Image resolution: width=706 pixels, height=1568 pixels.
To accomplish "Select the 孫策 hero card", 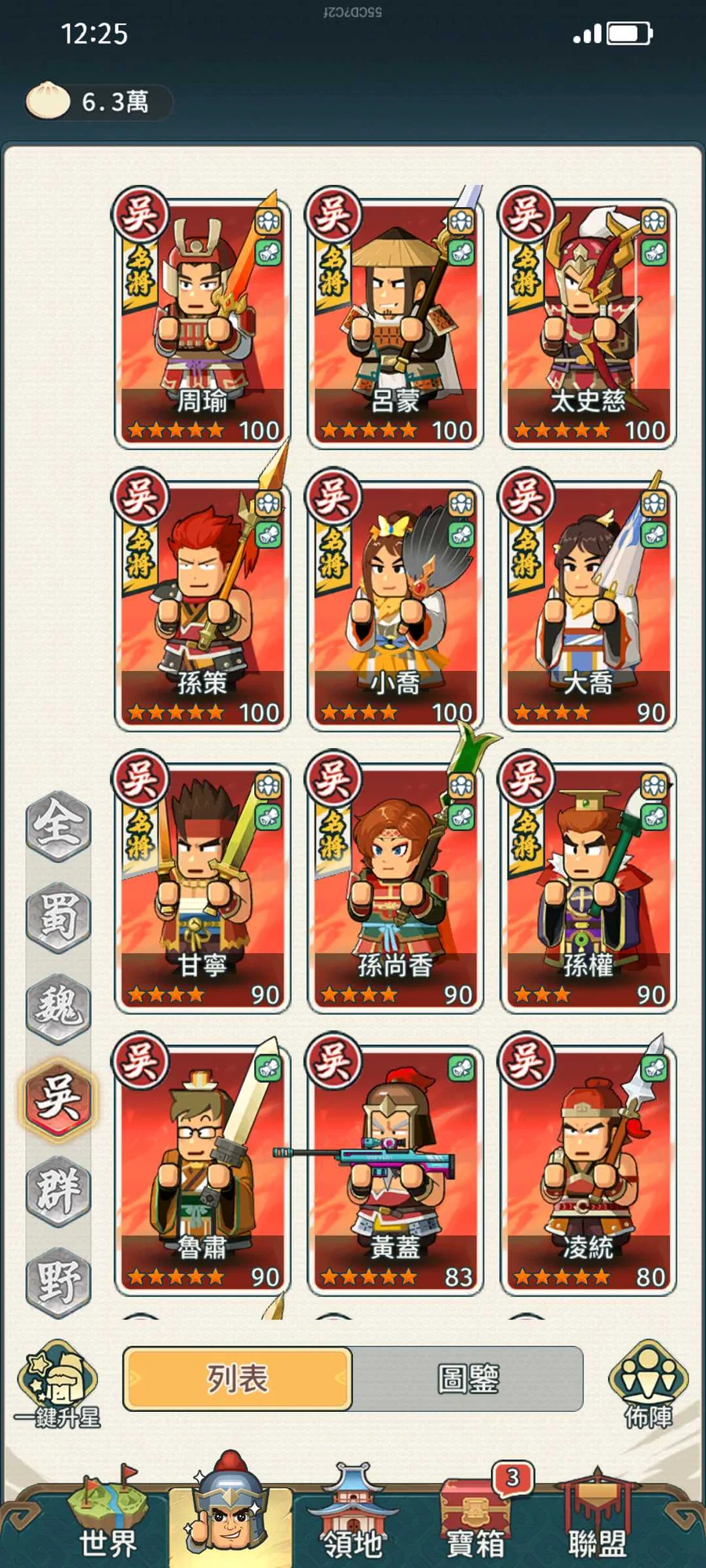I will pos(202,604).
